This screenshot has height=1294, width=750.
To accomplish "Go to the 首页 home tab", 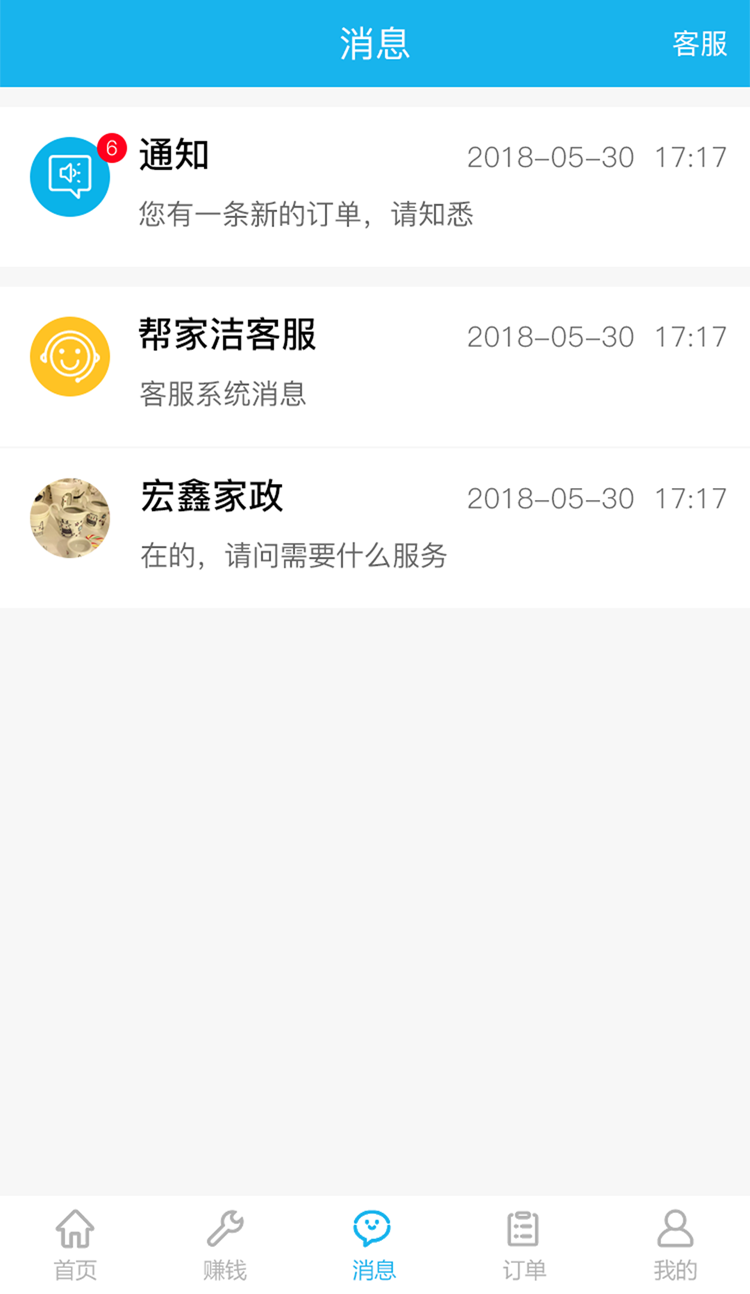I will [75, 1244].
